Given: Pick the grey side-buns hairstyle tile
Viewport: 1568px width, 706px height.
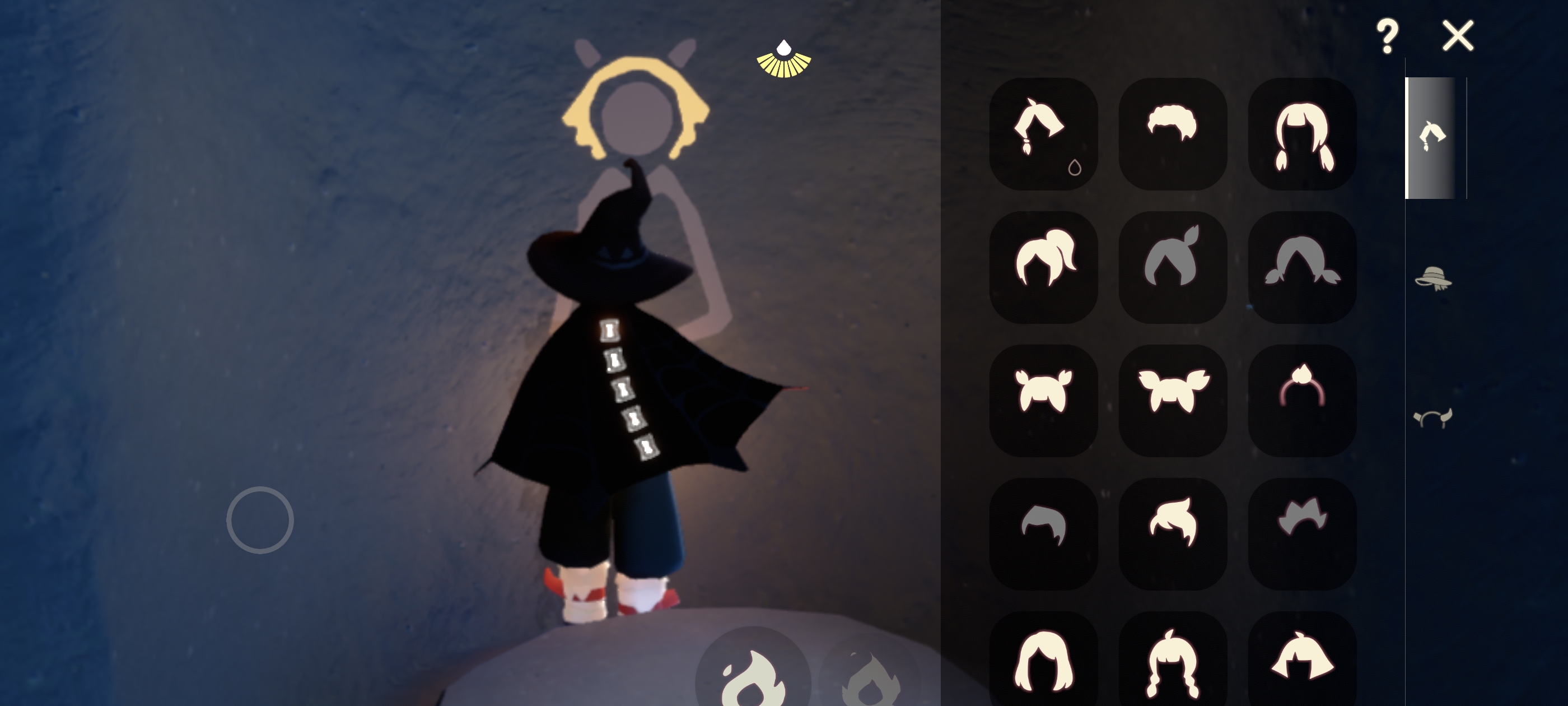Looking at the screenshot, I should (x=1302, y=267).
